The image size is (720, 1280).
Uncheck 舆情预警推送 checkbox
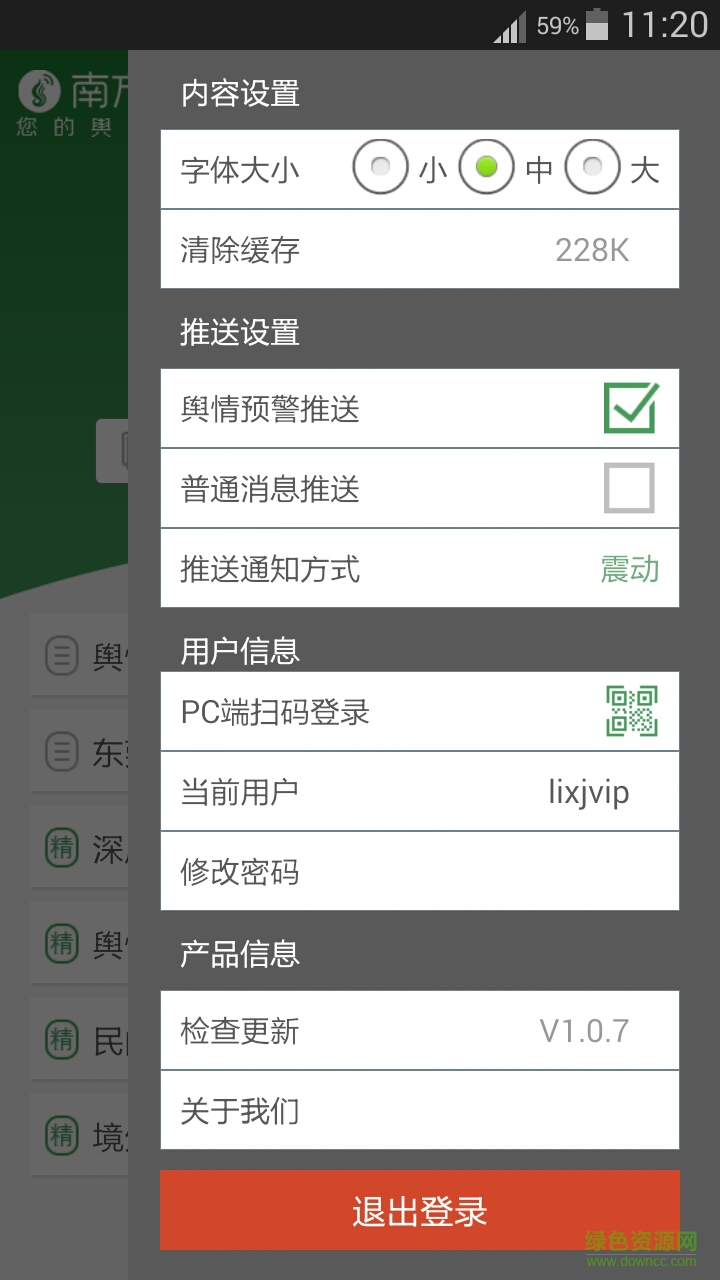click(x=630, y=408)
